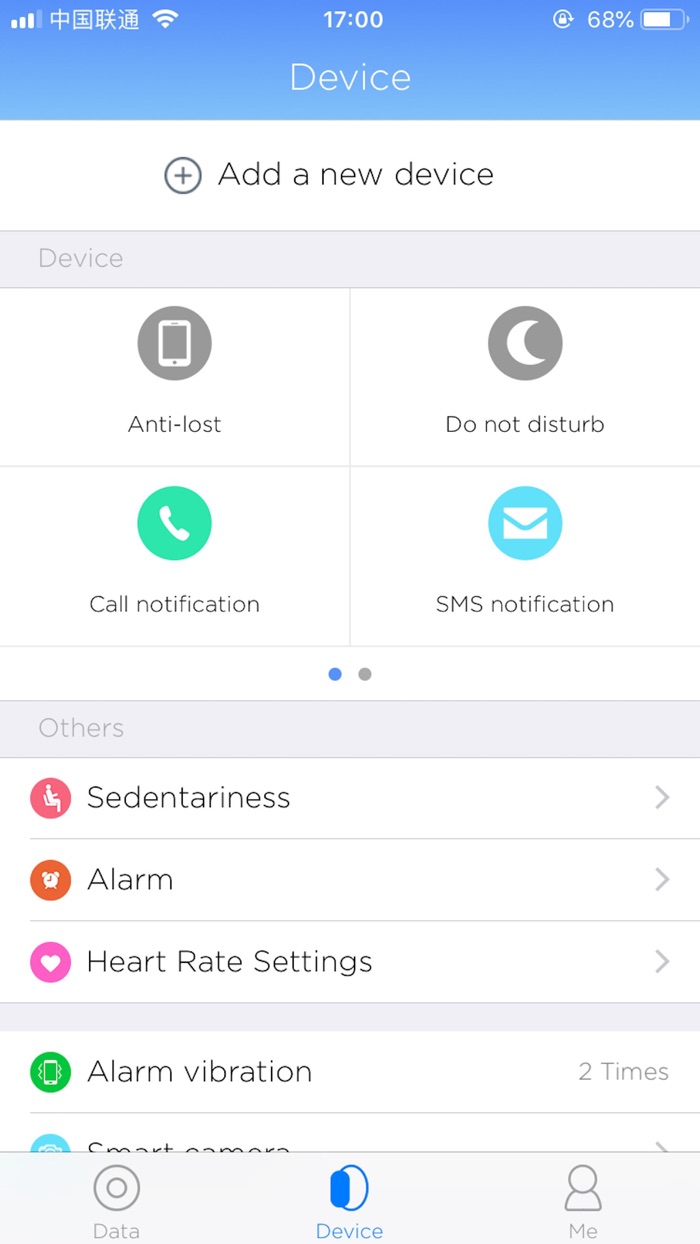This screenshot has height=1244, width=700.
Task: Add a new device
Action: pyautogui.click(x=330, y=175)
